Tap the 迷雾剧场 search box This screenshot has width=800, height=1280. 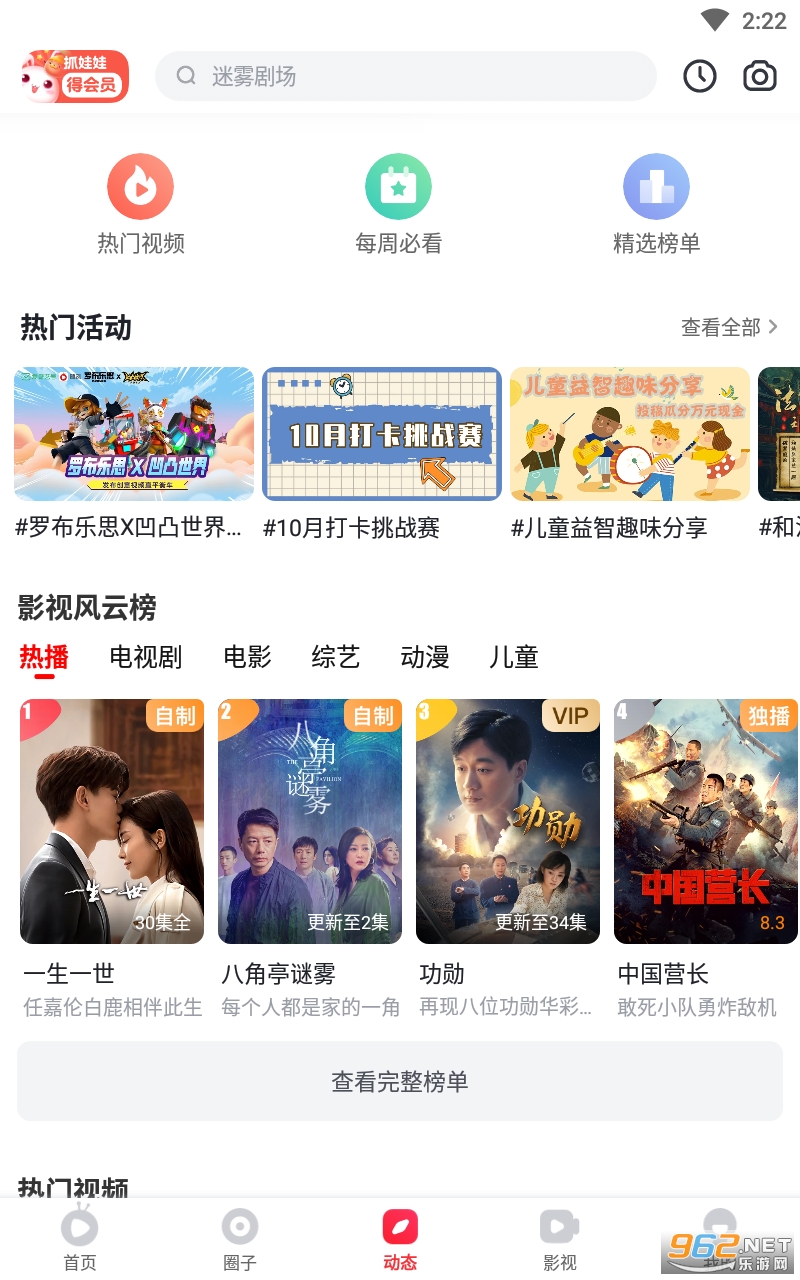click(405, 76)
